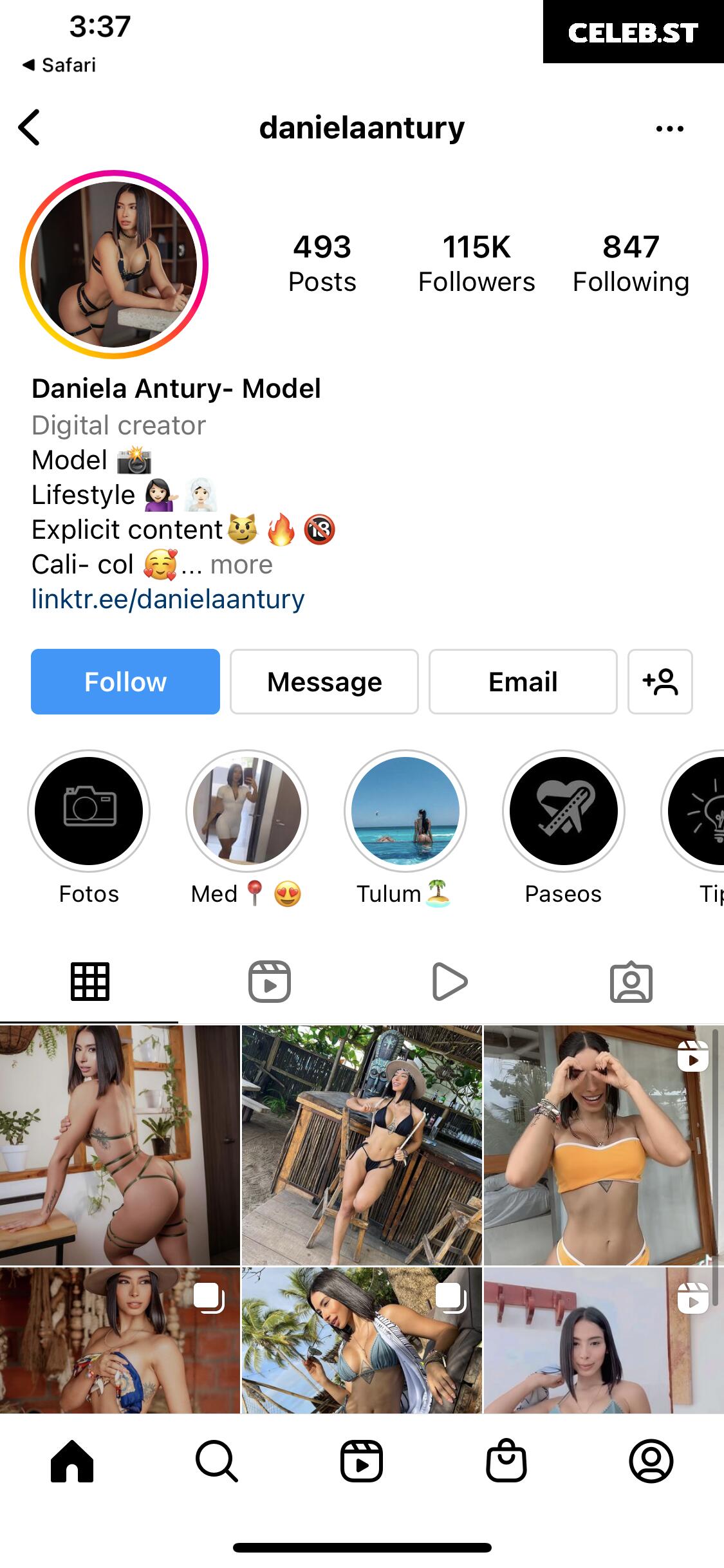Go back using the top-left arrow

point(30,127)
